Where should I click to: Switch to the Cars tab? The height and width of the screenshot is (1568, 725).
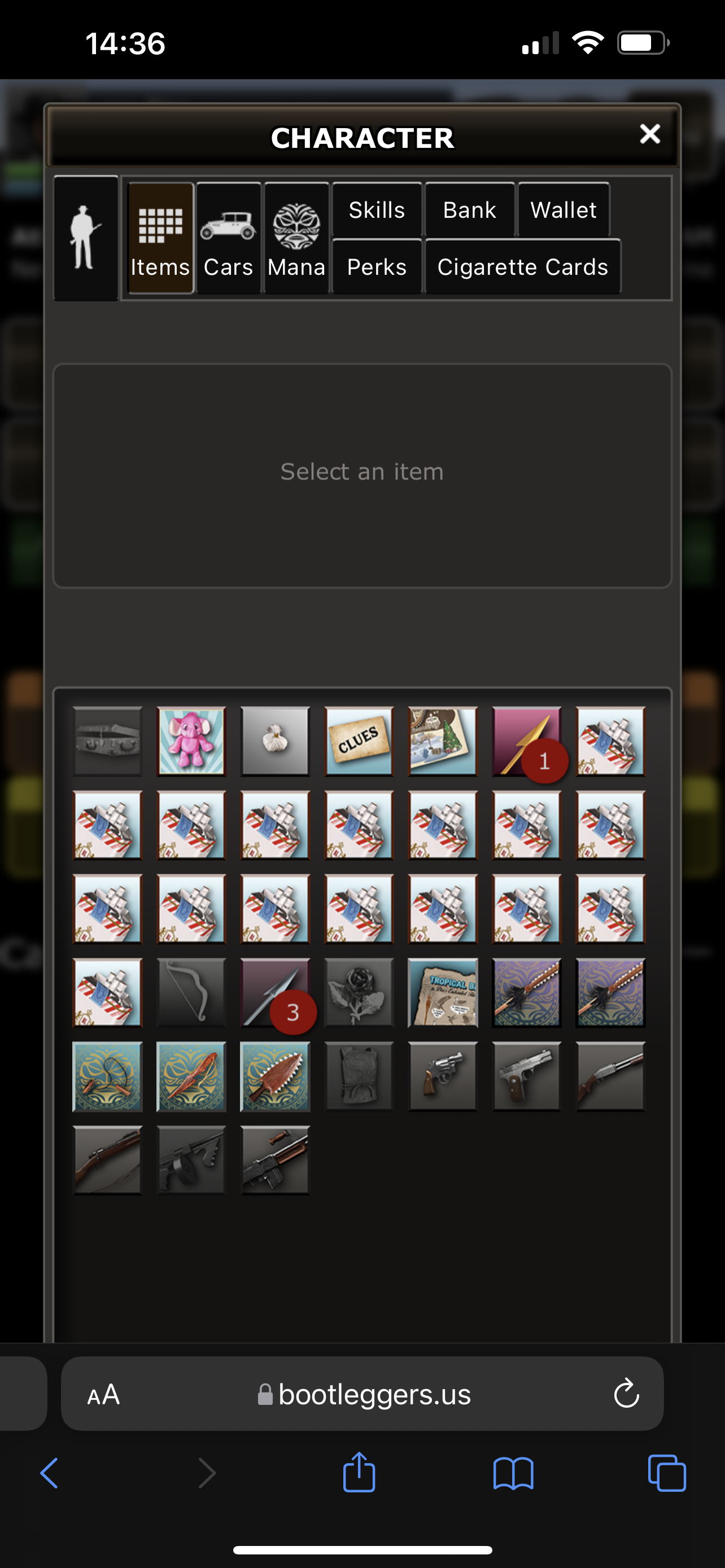[x=228, y=238]
